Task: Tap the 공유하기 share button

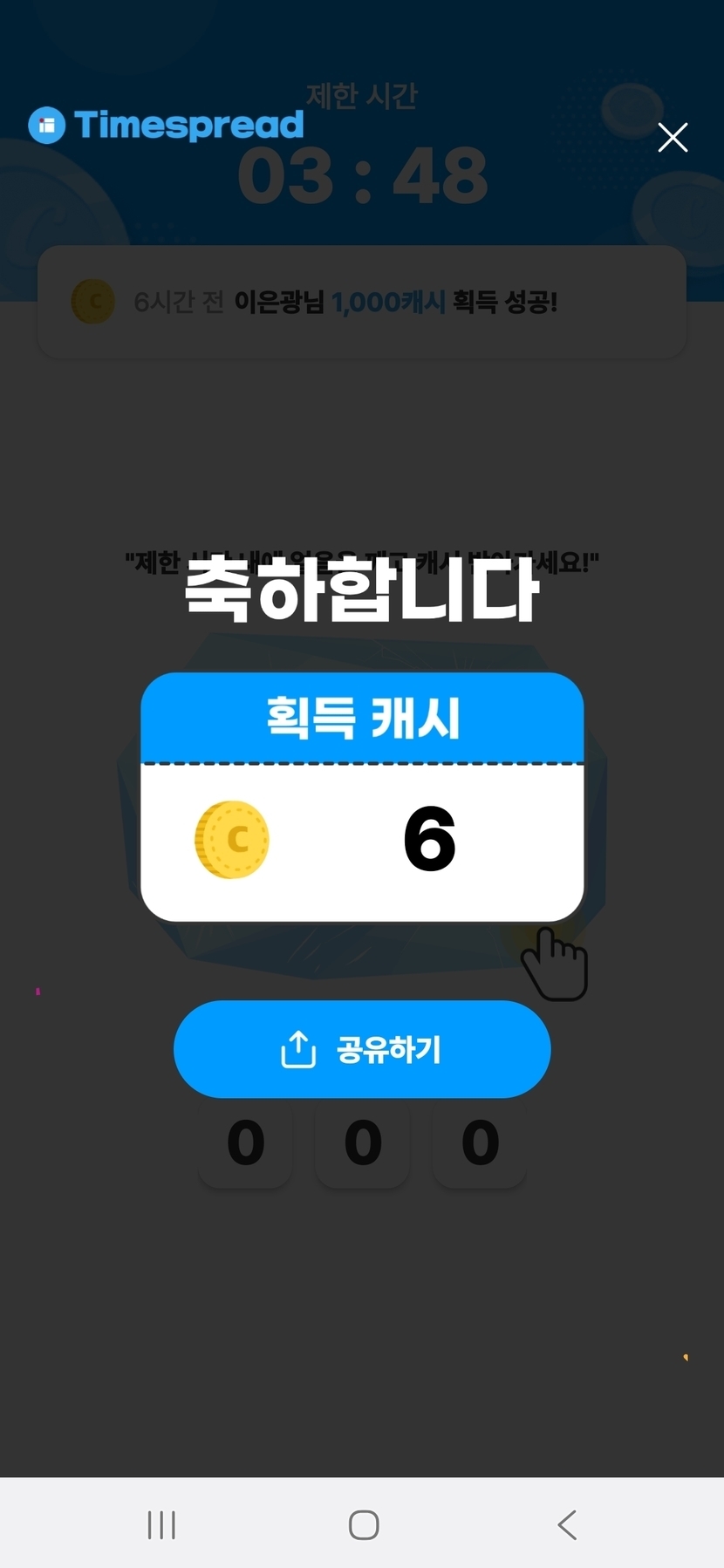Action: [362, 1048]
